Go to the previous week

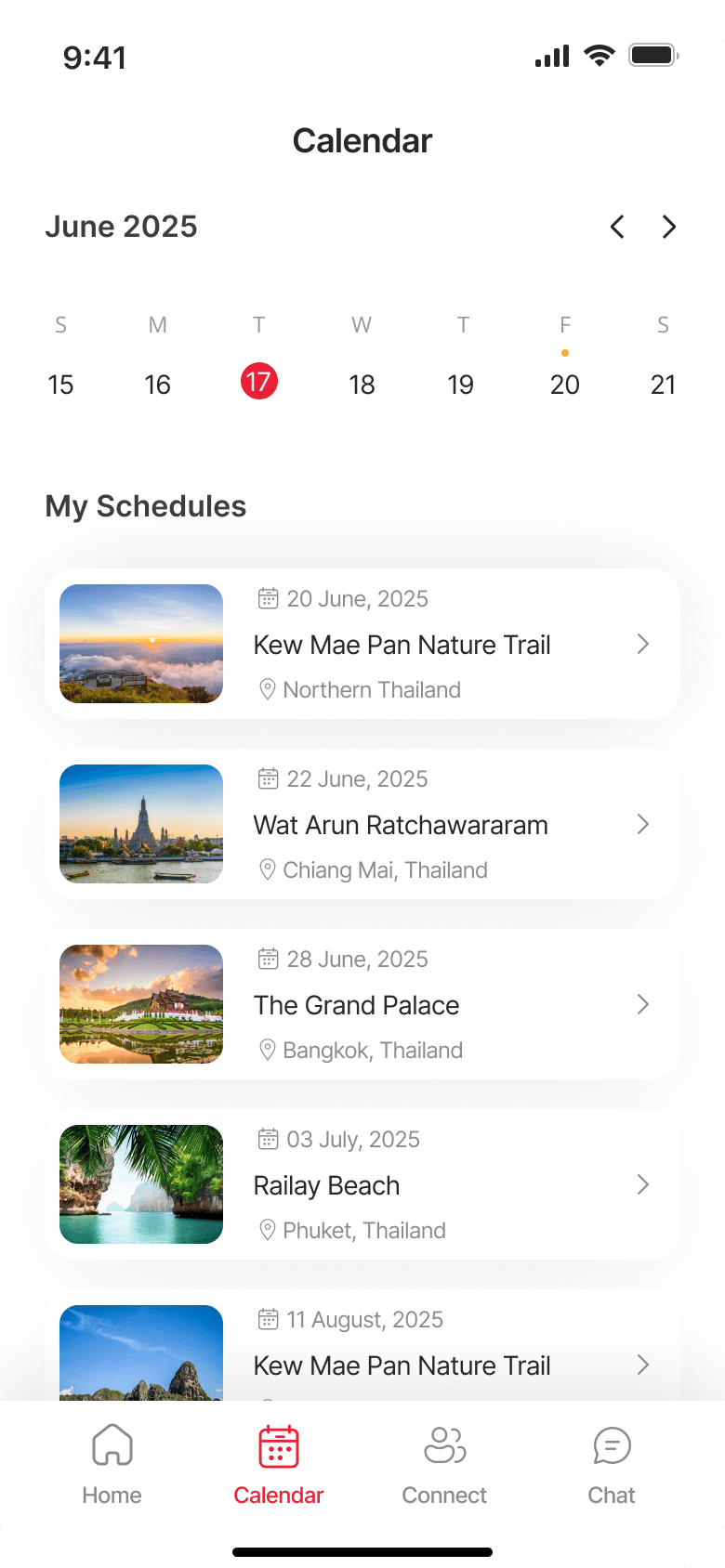pyautogui.click(x=617, y=227)
